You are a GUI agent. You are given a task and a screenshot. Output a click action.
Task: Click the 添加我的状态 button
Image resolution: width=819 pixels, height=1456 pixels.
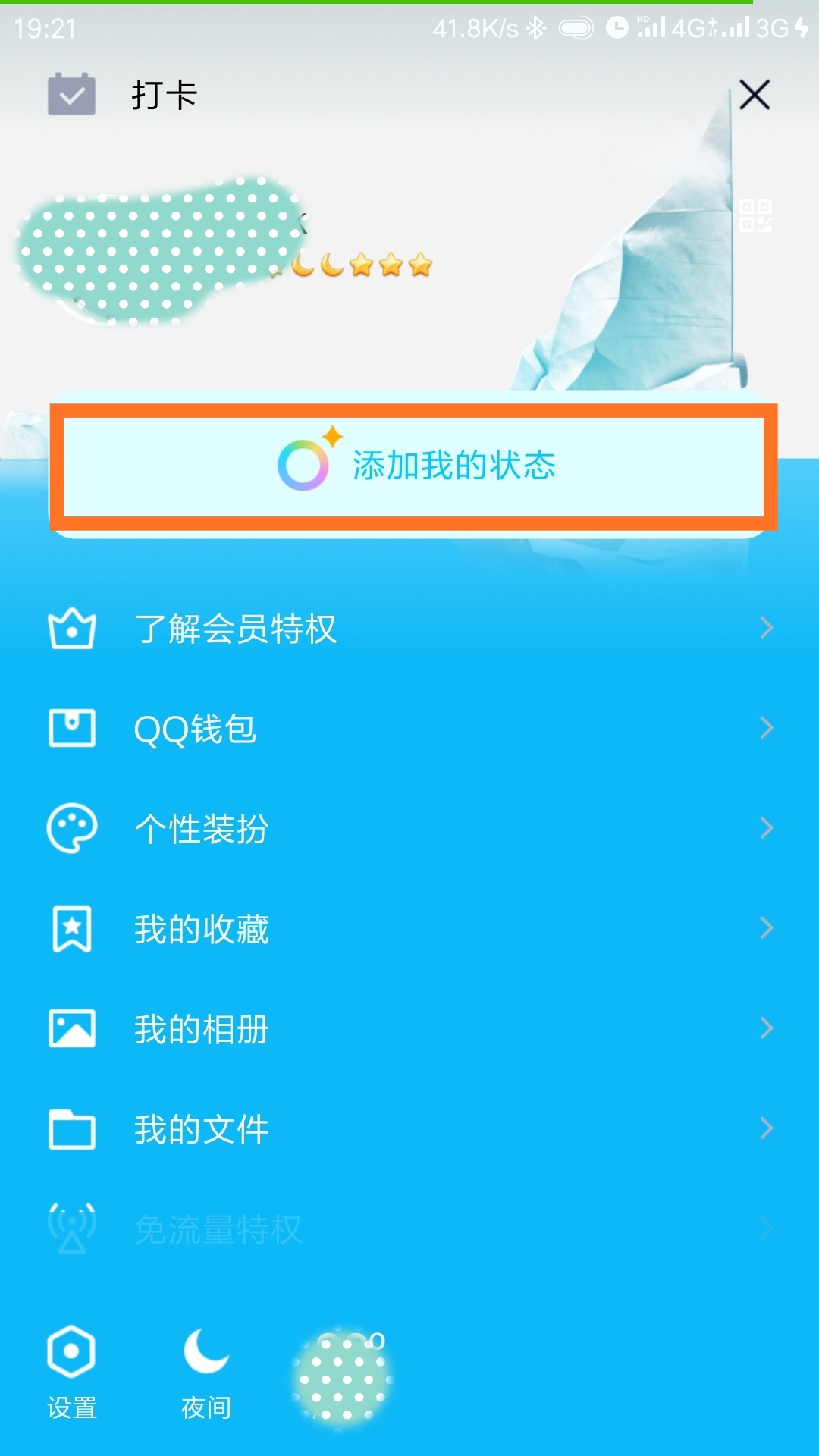tap(417, 466)
